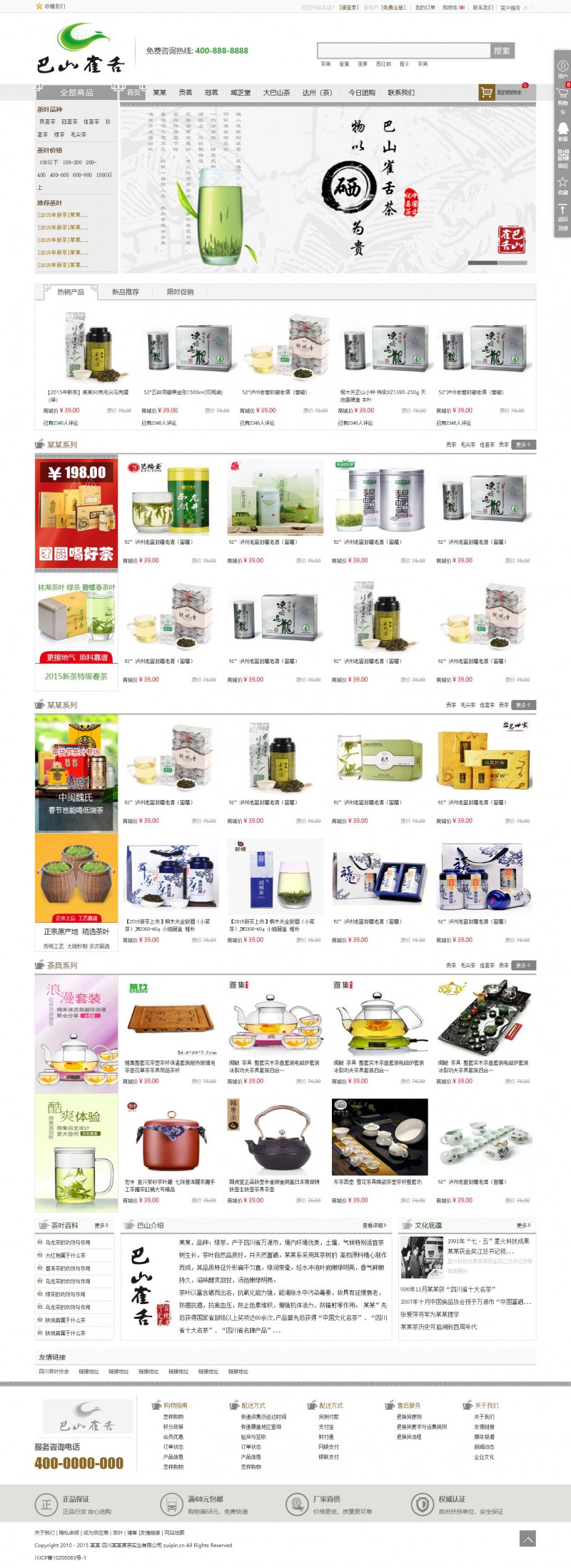Tap 免费注册 link at top
This screenshot has width=571, height=1568.
393,7
